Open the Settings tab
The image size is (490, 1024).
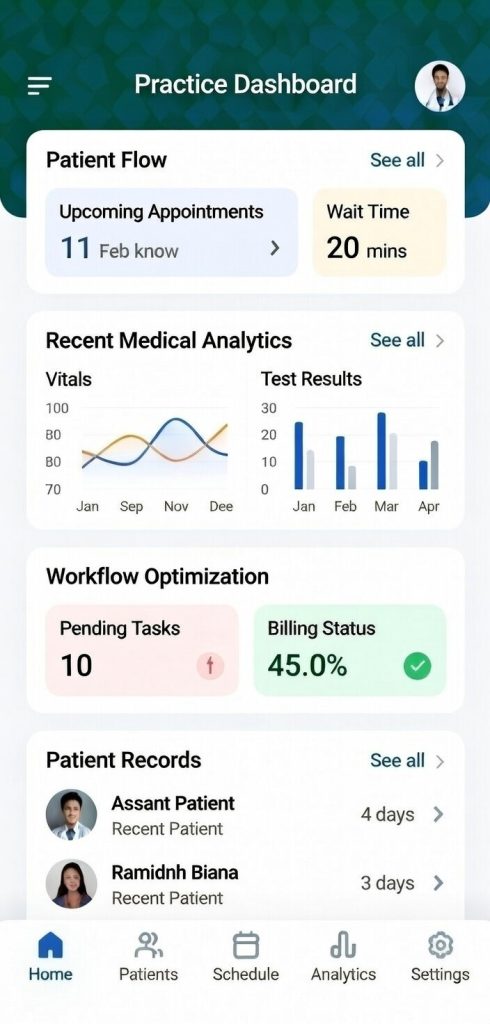click(440, 957)
